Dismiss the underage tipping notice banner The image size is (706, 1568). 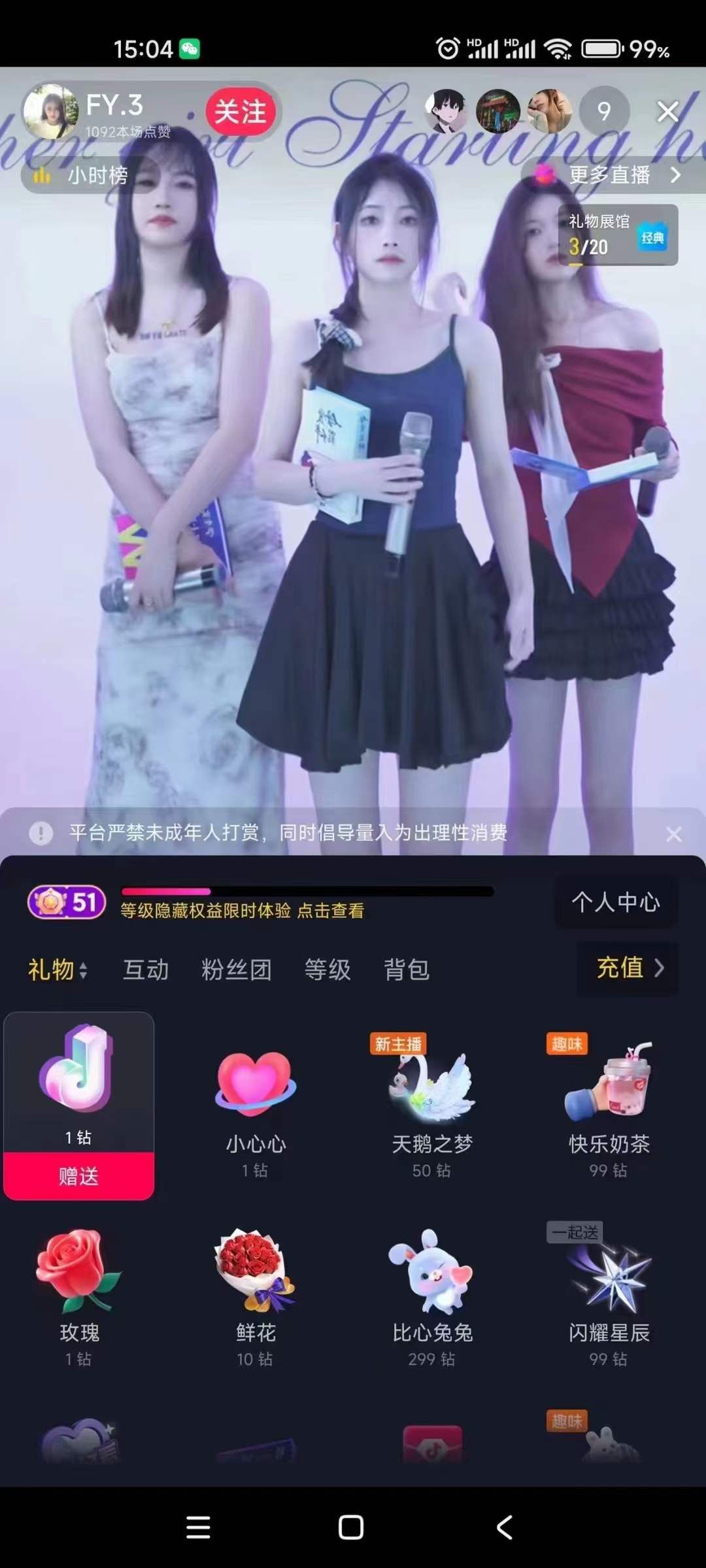[x=674, y=834]
